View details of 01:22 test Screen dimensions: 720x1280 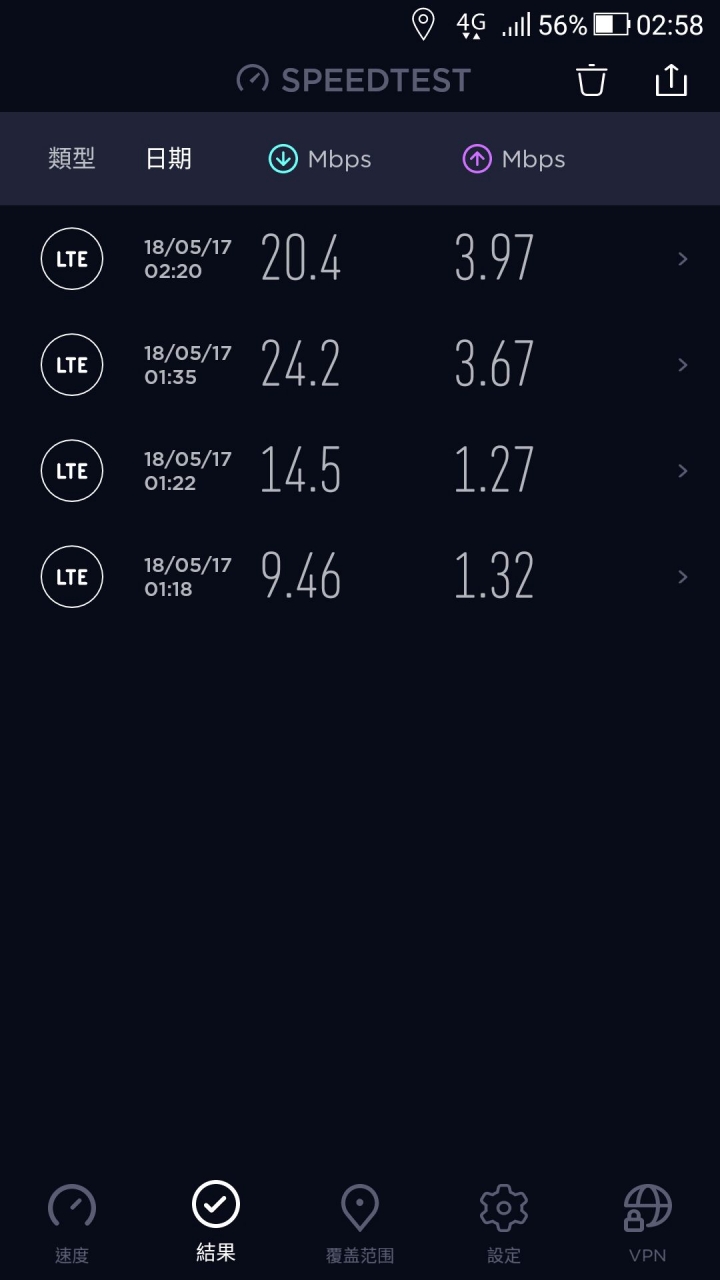pos(360,471)
